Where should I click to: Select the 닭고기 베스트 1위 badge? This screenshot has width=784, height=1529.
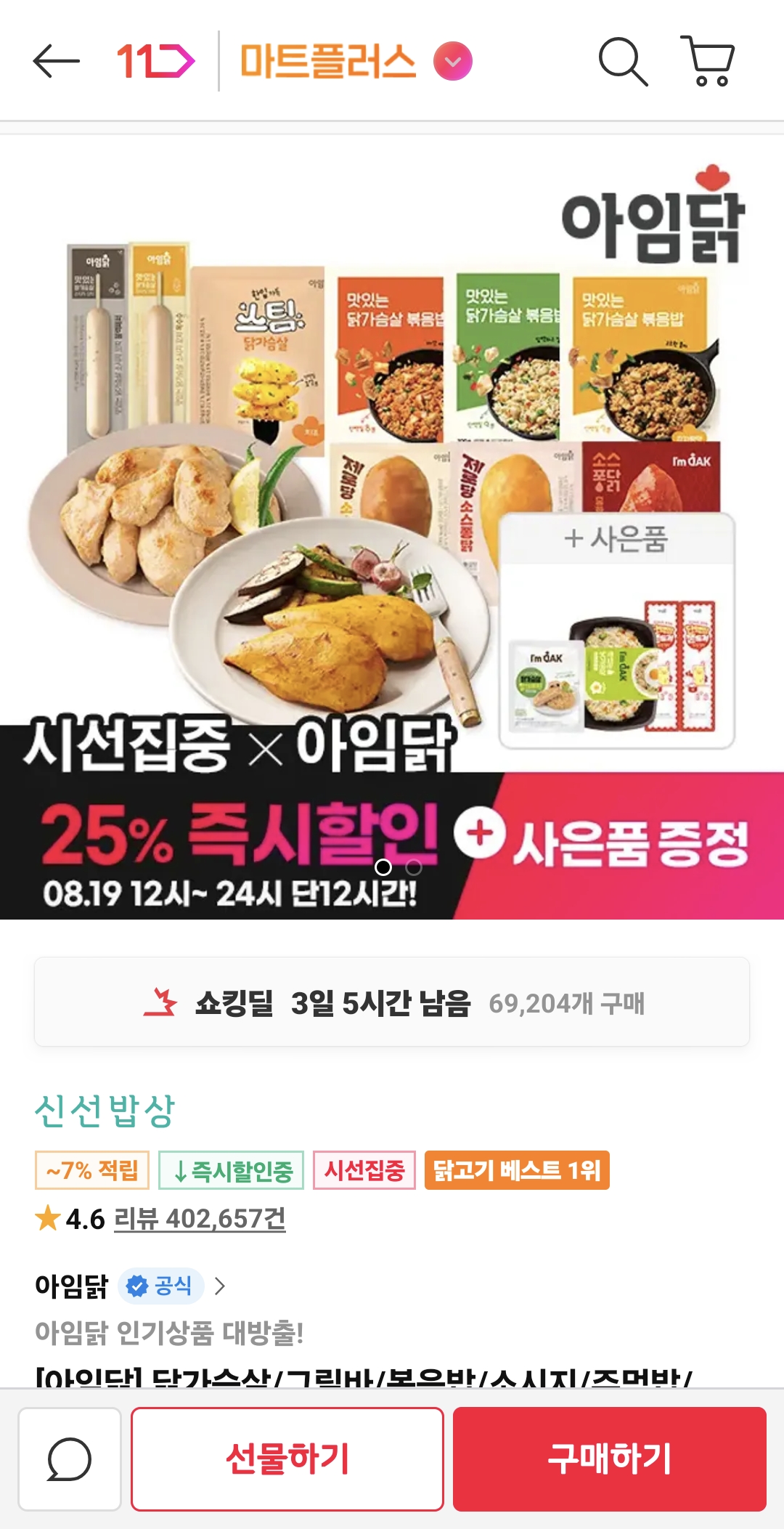click(x=516, y=1170)
